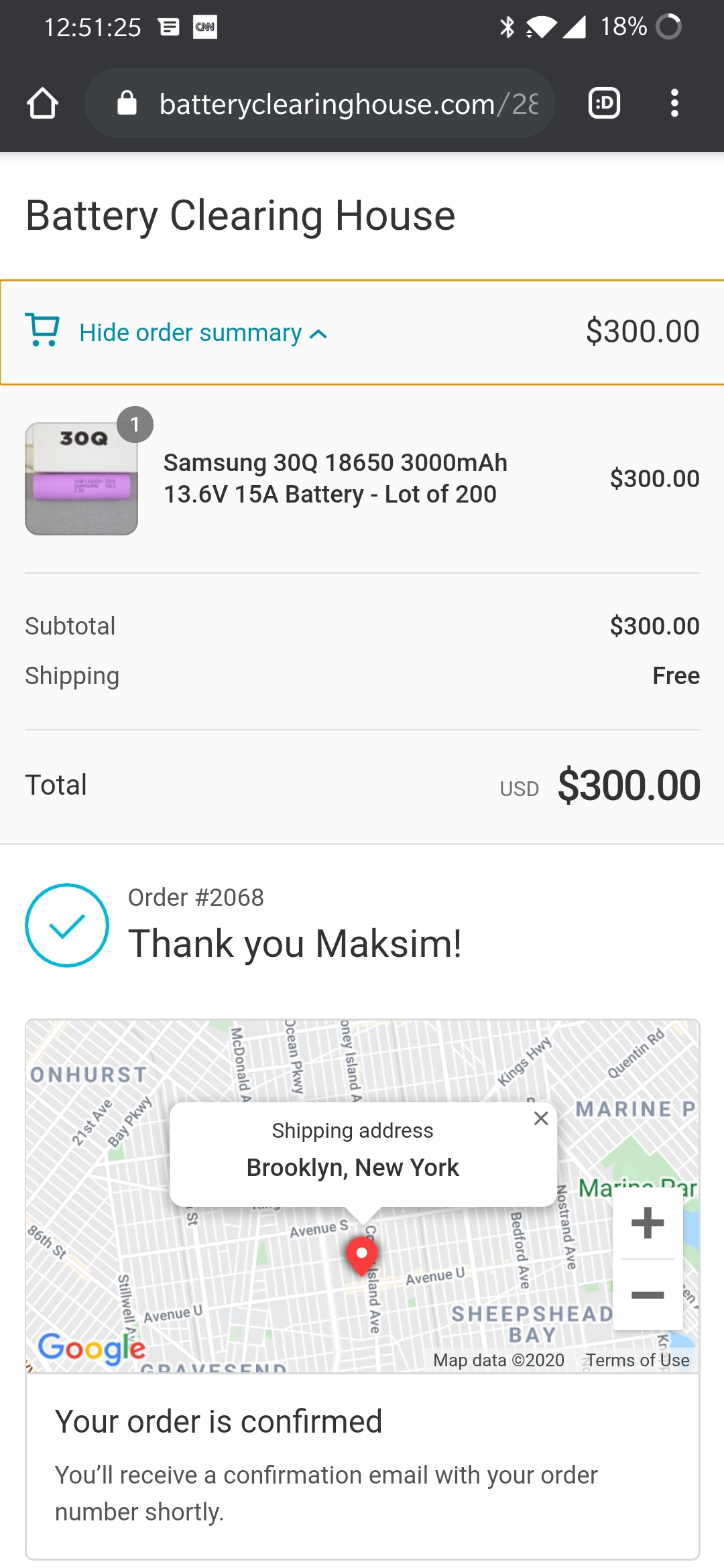Open the Battery Clearing House store title
The height and width of the screenshot is (1568, 724).
tap(240, 216)
